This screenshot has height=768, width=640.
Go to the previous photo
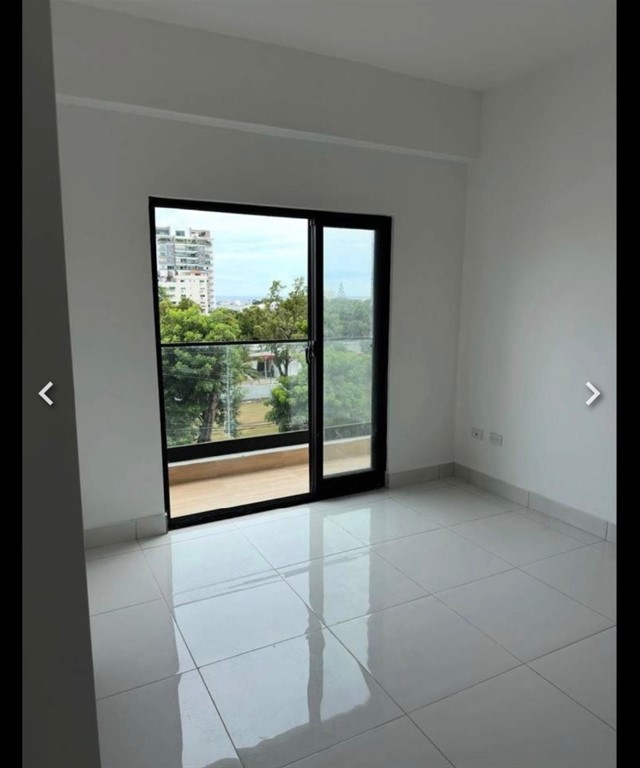(x=46, y=393)
